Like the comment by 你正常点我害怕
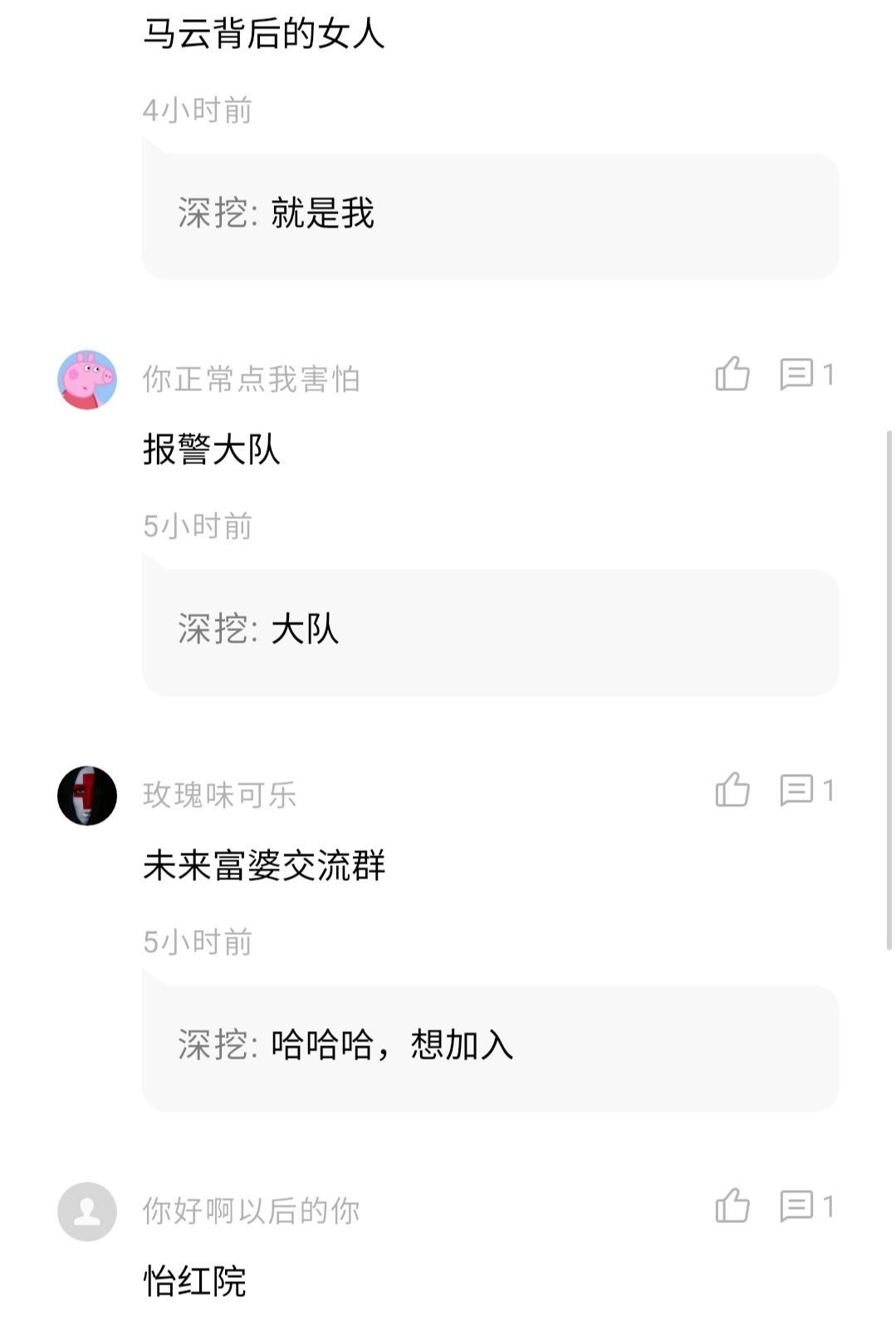Image resolution: width=896 pixels, height=1331 pixels. [x=732, y=374]
